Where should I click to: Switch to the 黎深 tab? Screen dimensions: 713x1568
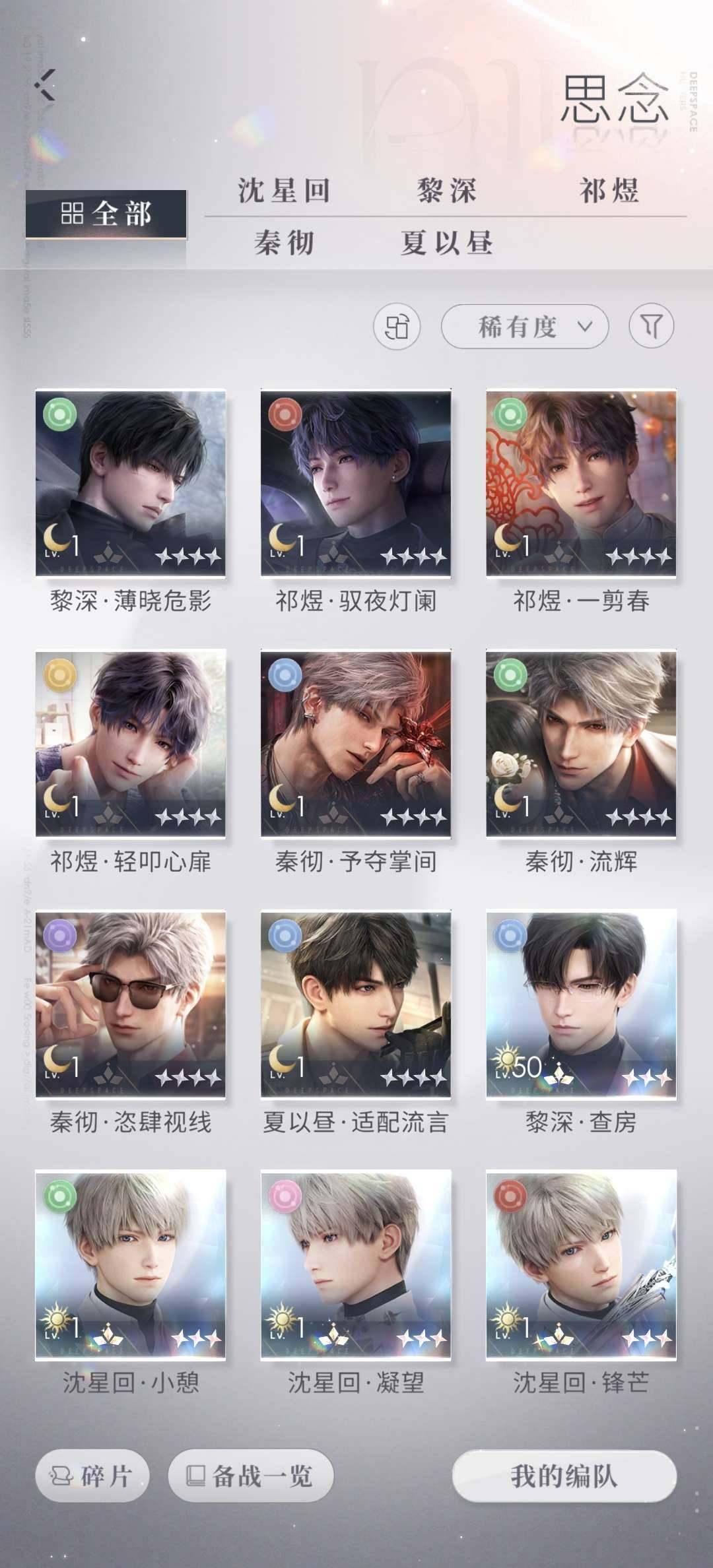coord(446,191)
